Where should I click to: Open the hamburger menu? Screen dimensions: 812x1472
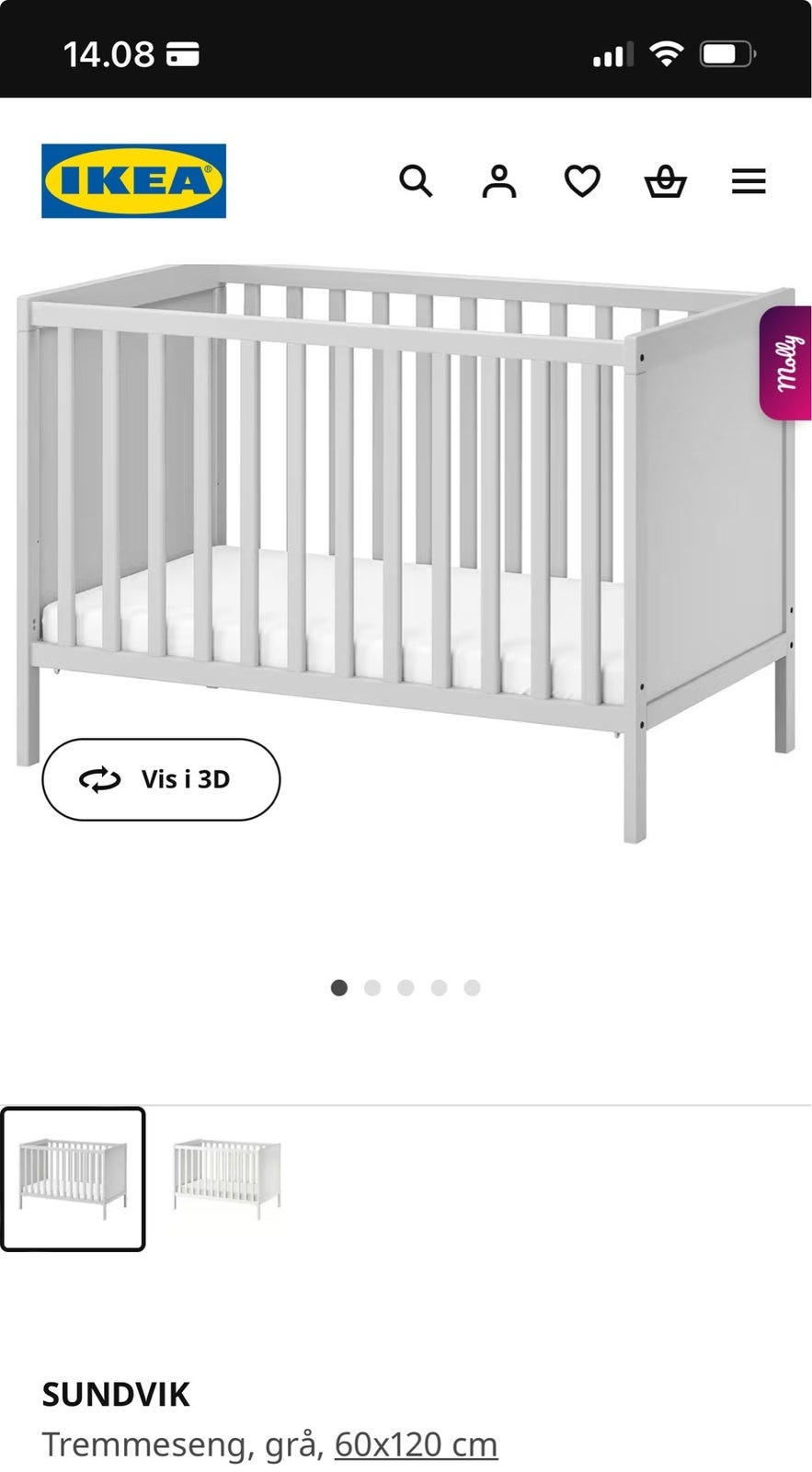click(x=749, y=181)
